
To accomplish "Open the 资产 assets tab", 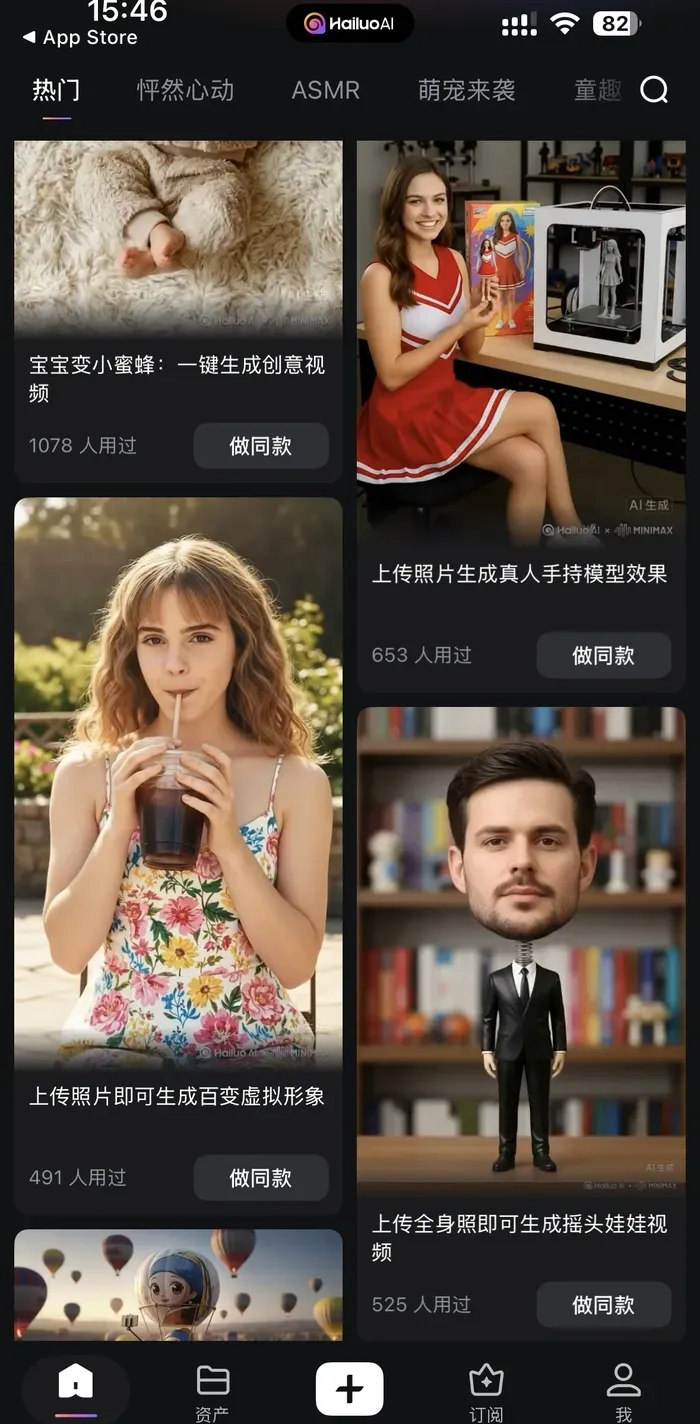I will point(212,1392).
